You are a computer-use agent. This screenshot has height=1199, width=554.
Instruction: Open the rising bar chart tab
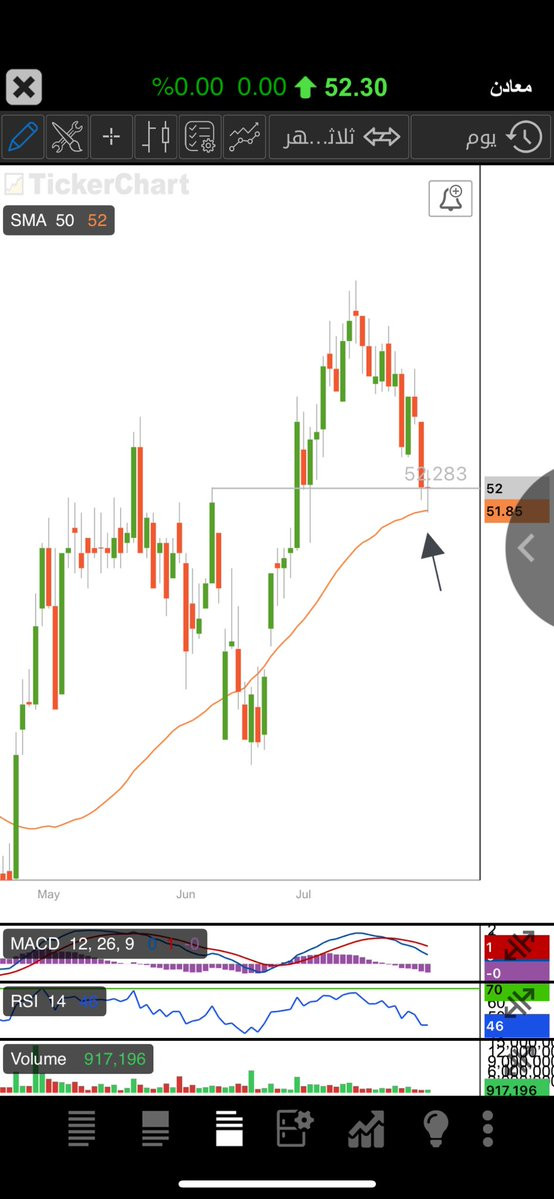(x=367, y=1129)
